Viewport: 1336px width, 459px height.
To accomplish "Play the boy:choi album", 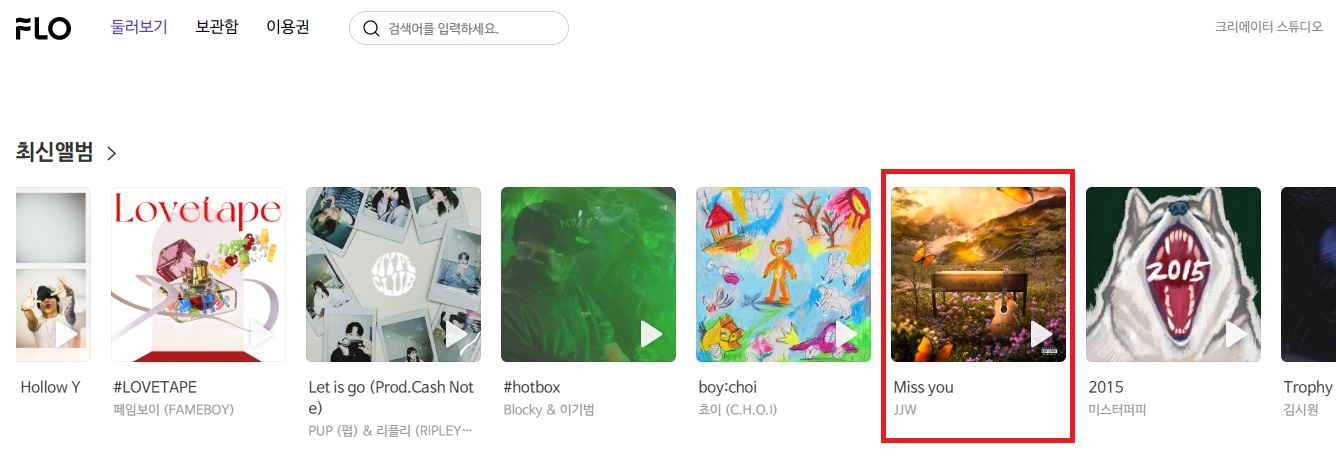I will (x=846, y=334).
